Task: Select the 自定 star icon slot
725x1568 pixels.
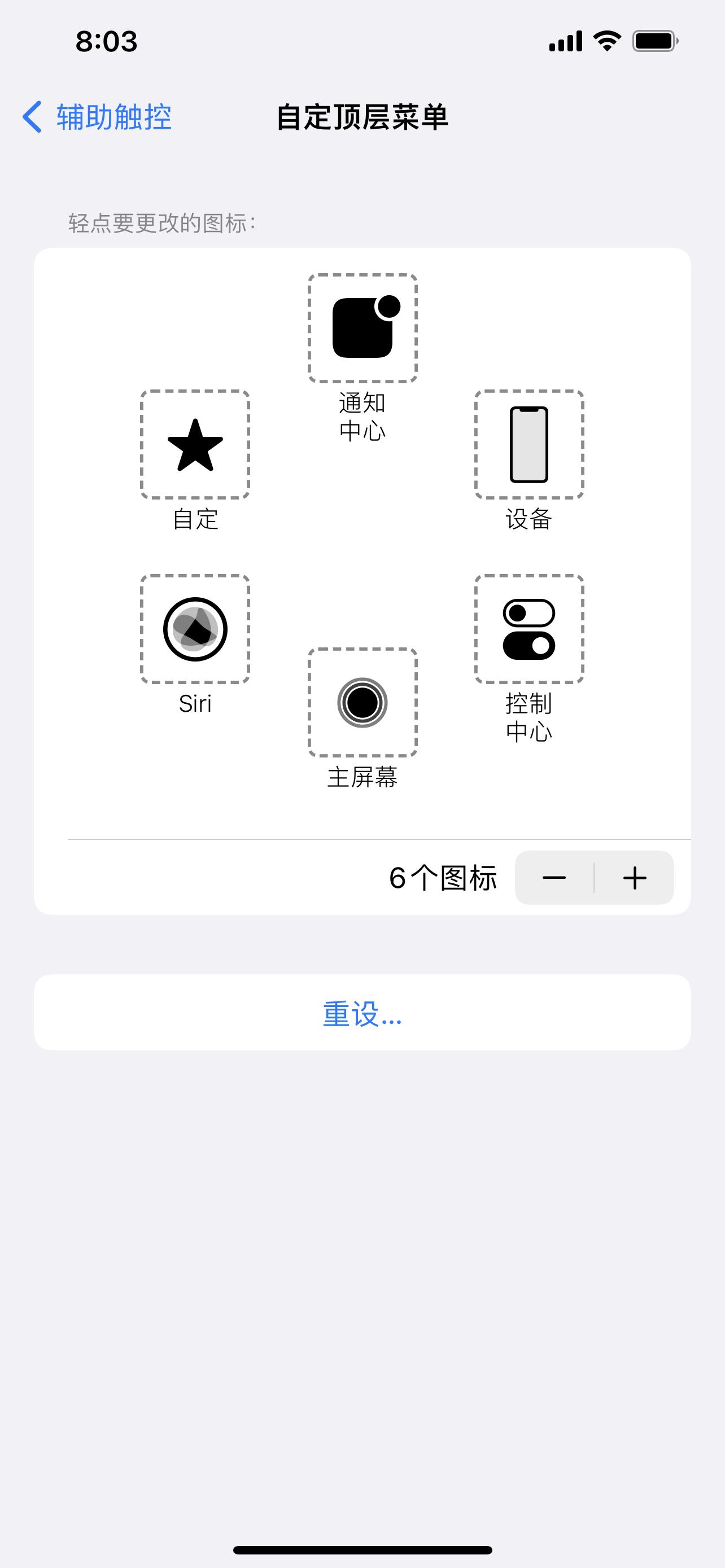Action: [x=195, y=445]
